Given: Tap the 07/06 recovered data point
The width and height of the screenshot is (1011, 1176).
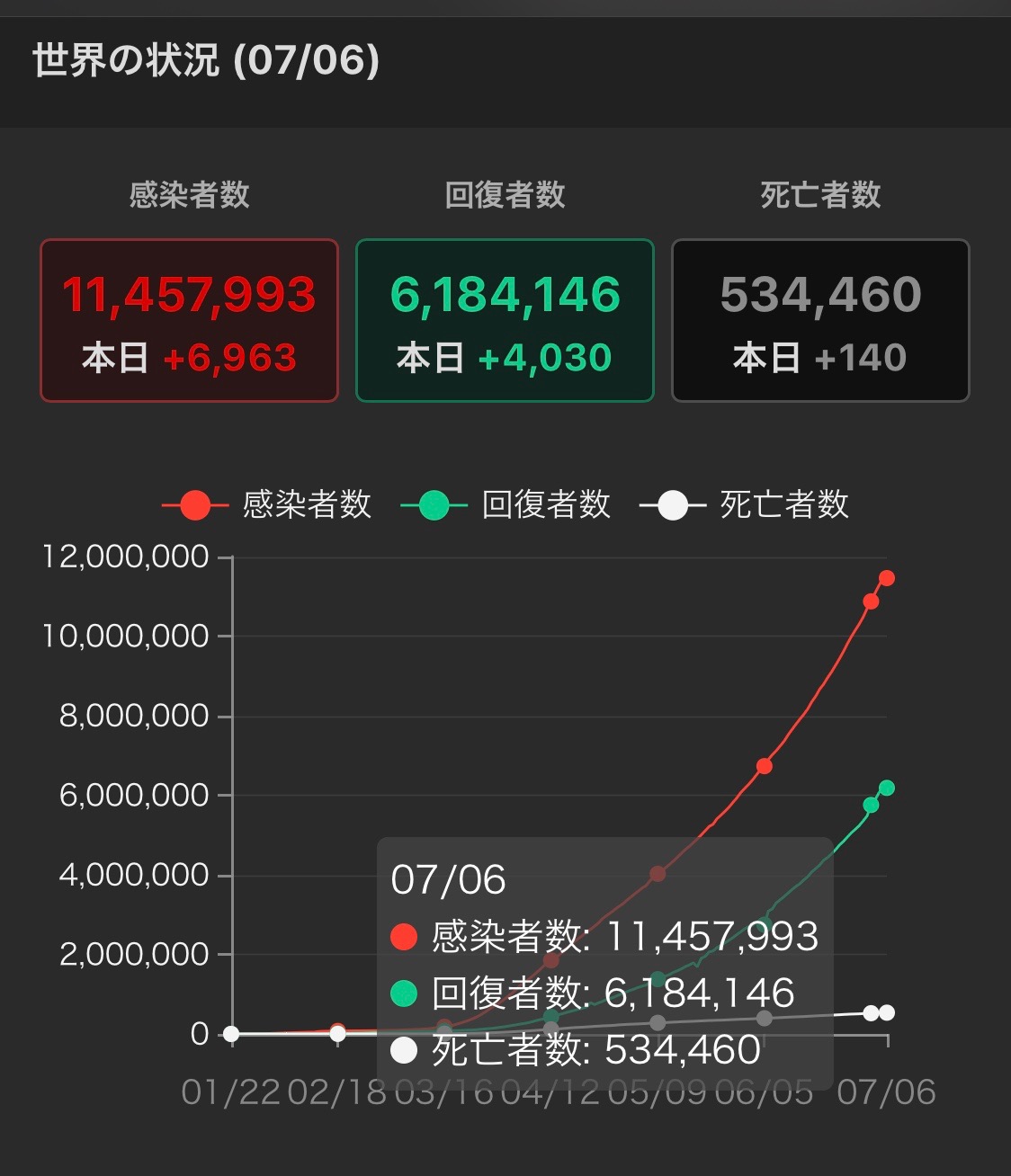Looking at the screenshot, I should (x=887, y=788).
